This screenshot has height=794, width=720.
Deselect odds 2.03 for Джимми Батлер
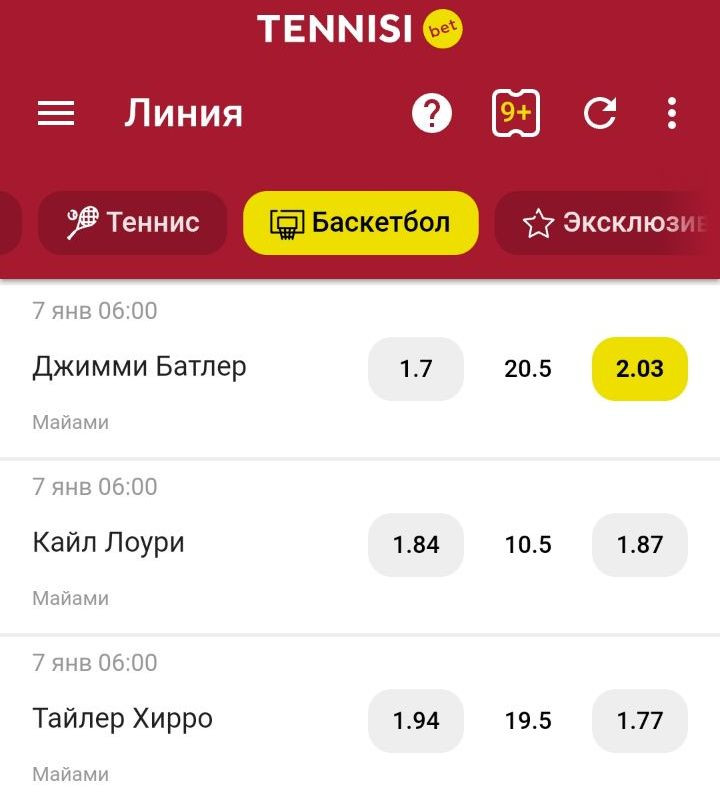(x=640, y=369)
